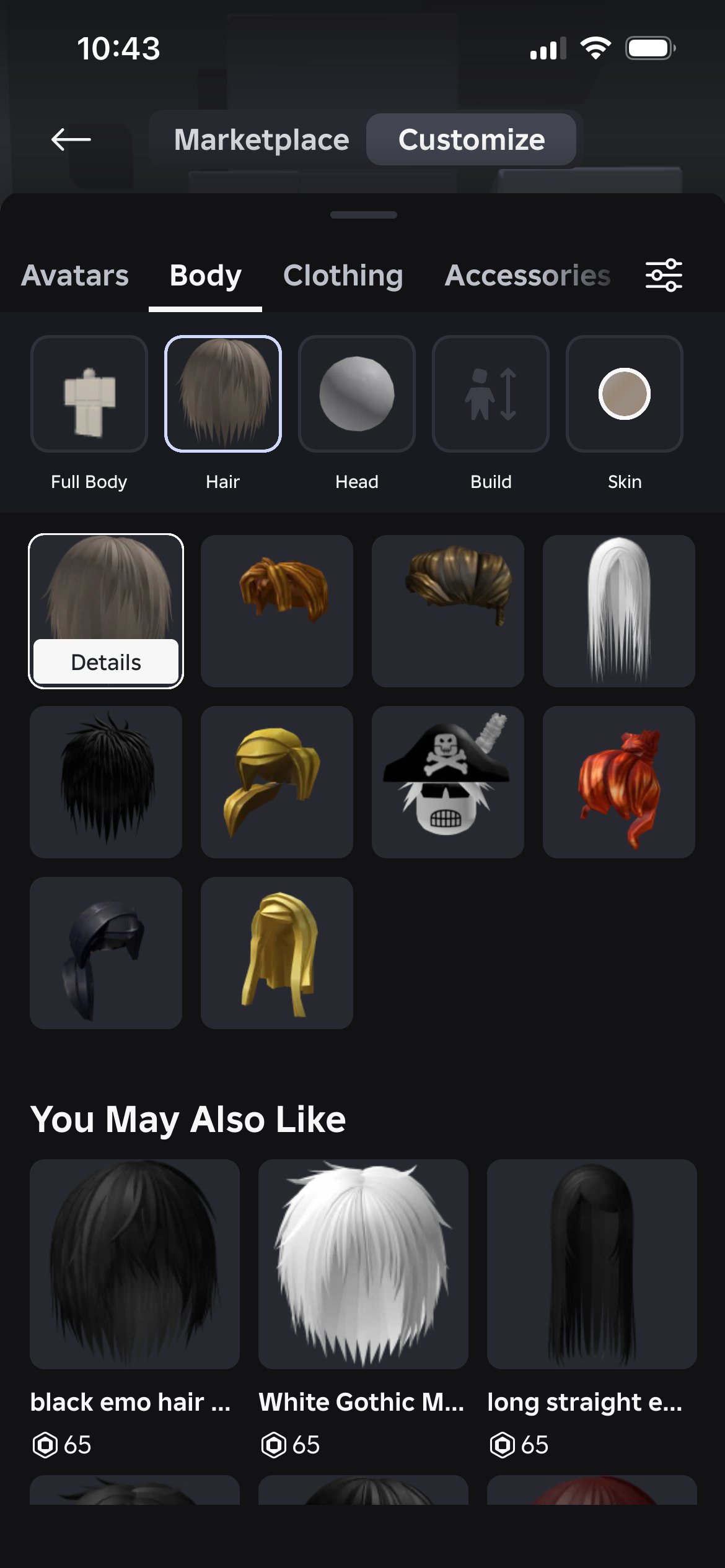The width and height of the screenshot is (725, 1568).
Task: Open the filter settings icon
Action: pos(664,276)
